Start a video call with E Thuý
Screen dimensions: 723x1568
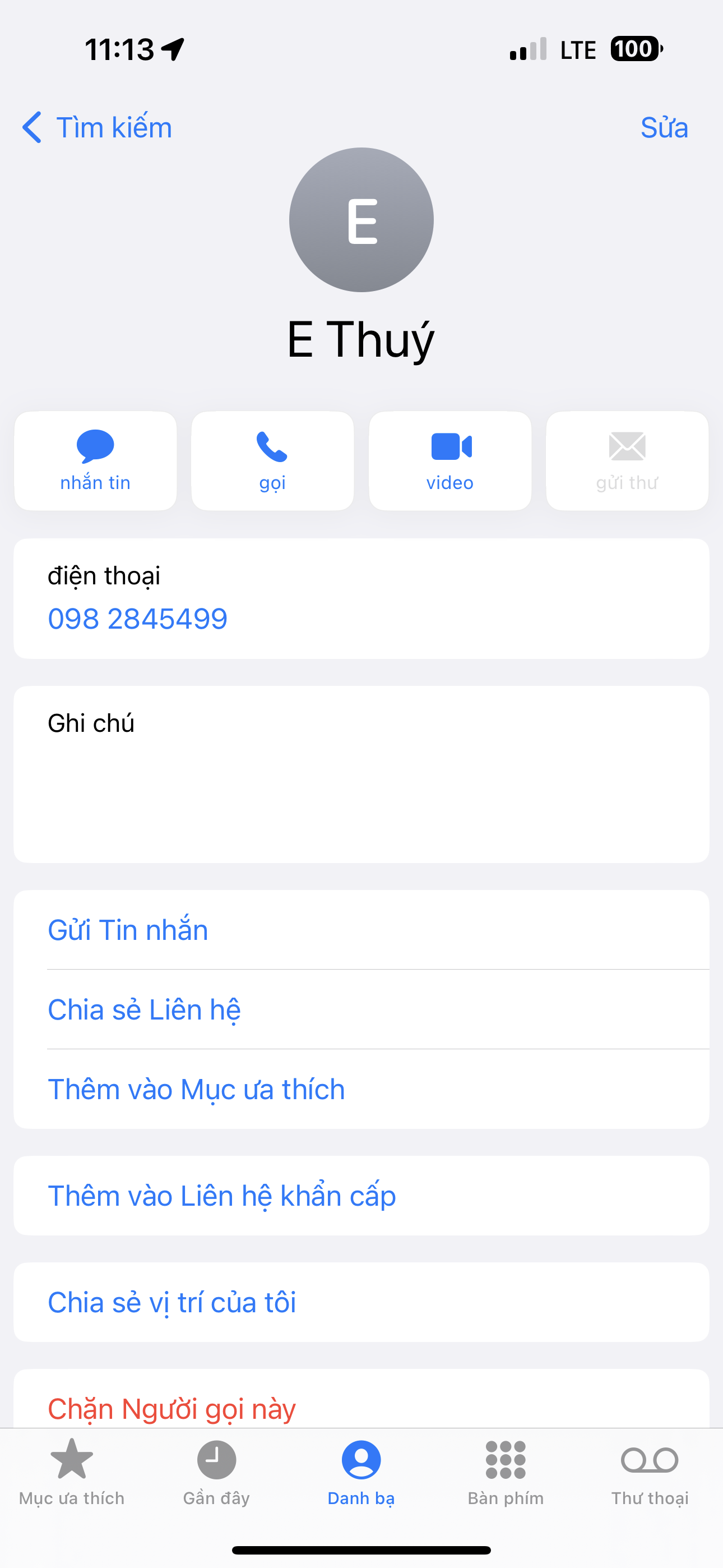(449, 461)
